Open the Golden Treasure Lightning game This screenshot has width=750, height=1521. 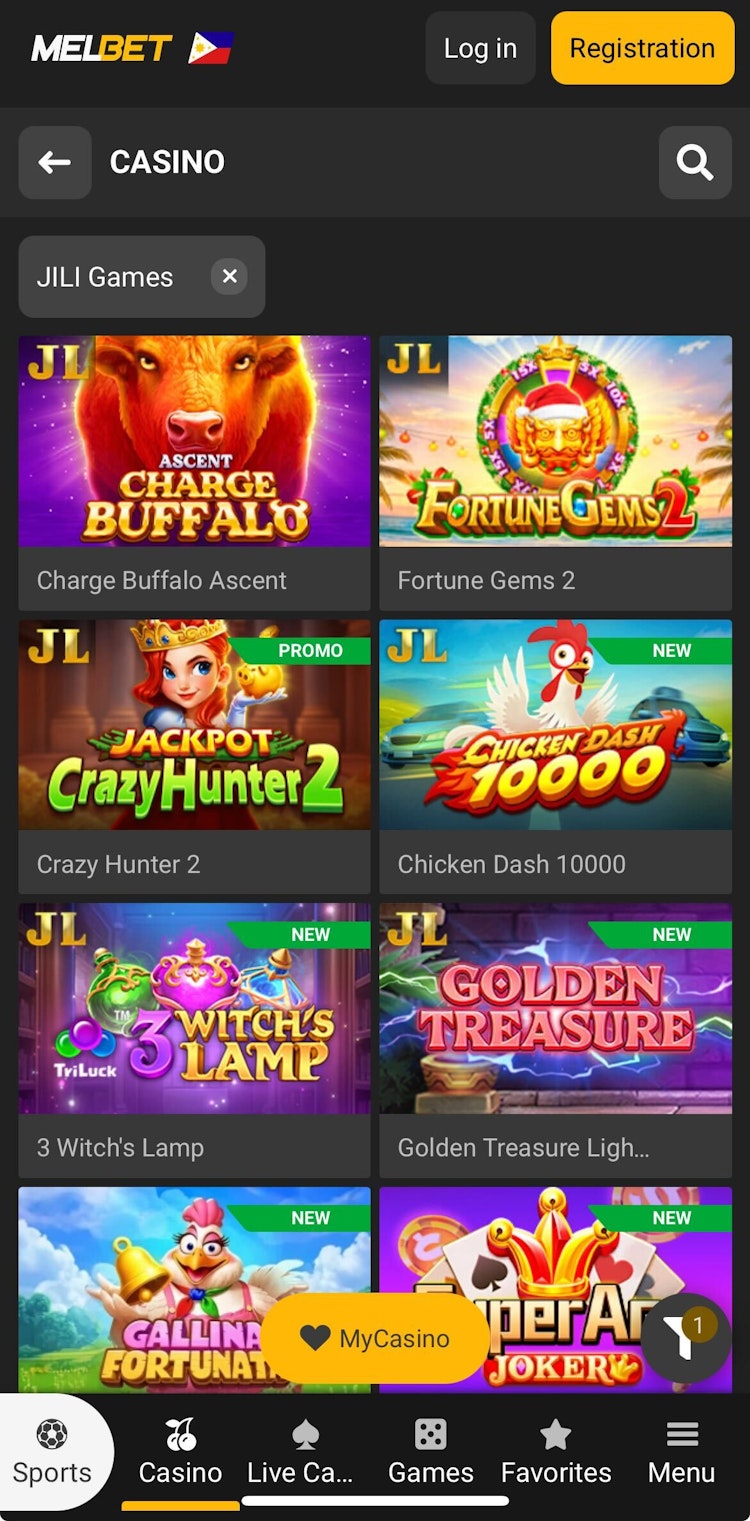point(555,1010)
